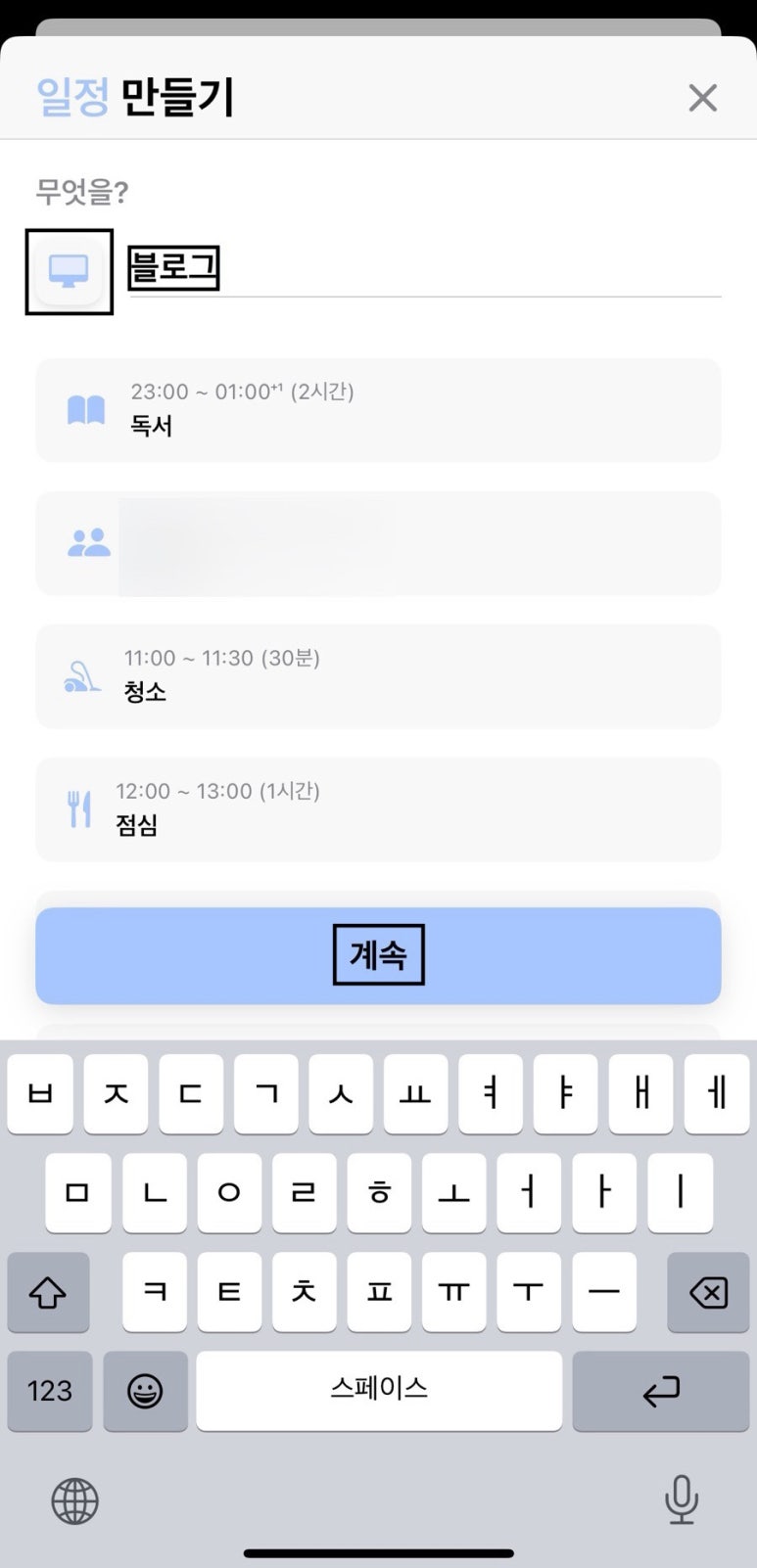Open the emoji keyboard
757x1568 pixels.
(x=145, y=1391)
